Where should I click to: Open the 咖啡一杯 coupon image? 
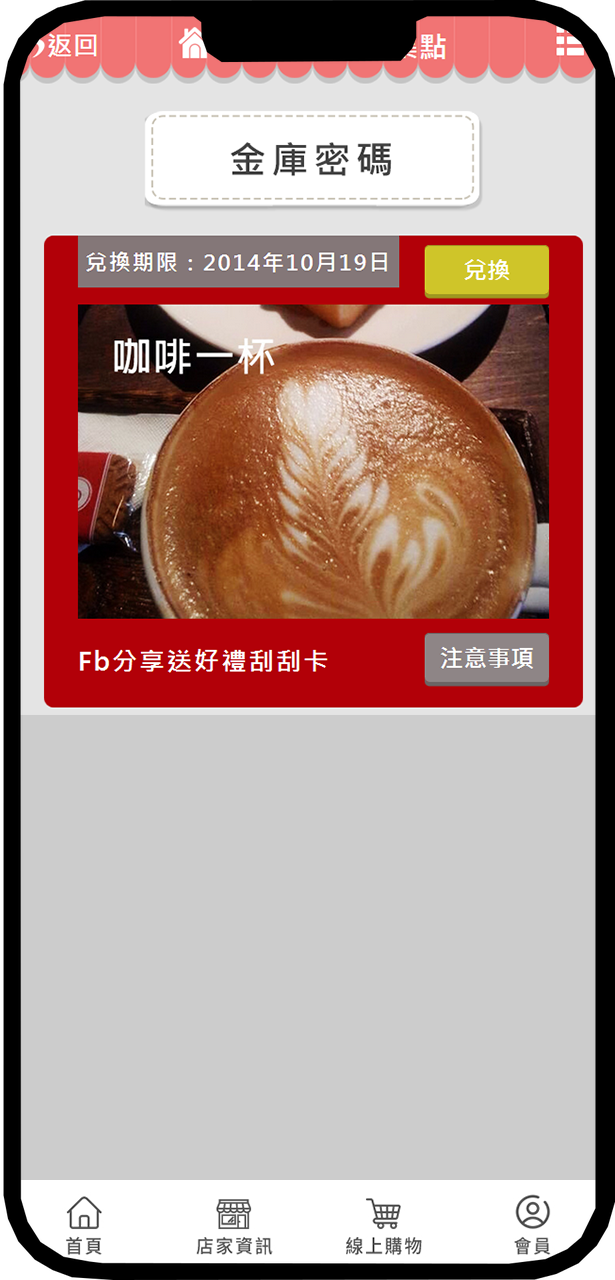(x=313, y=461)
